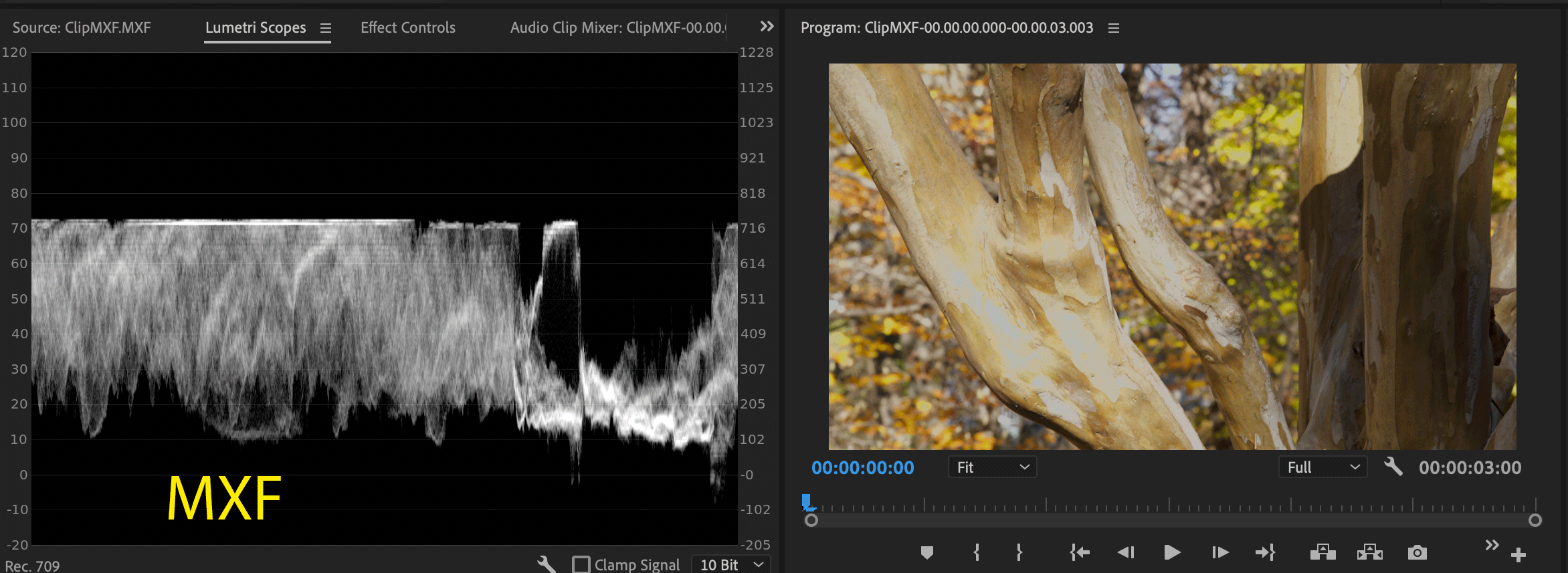Show hidden panel tabs via double chevron
1568x573 pixels.
[767, 27]
